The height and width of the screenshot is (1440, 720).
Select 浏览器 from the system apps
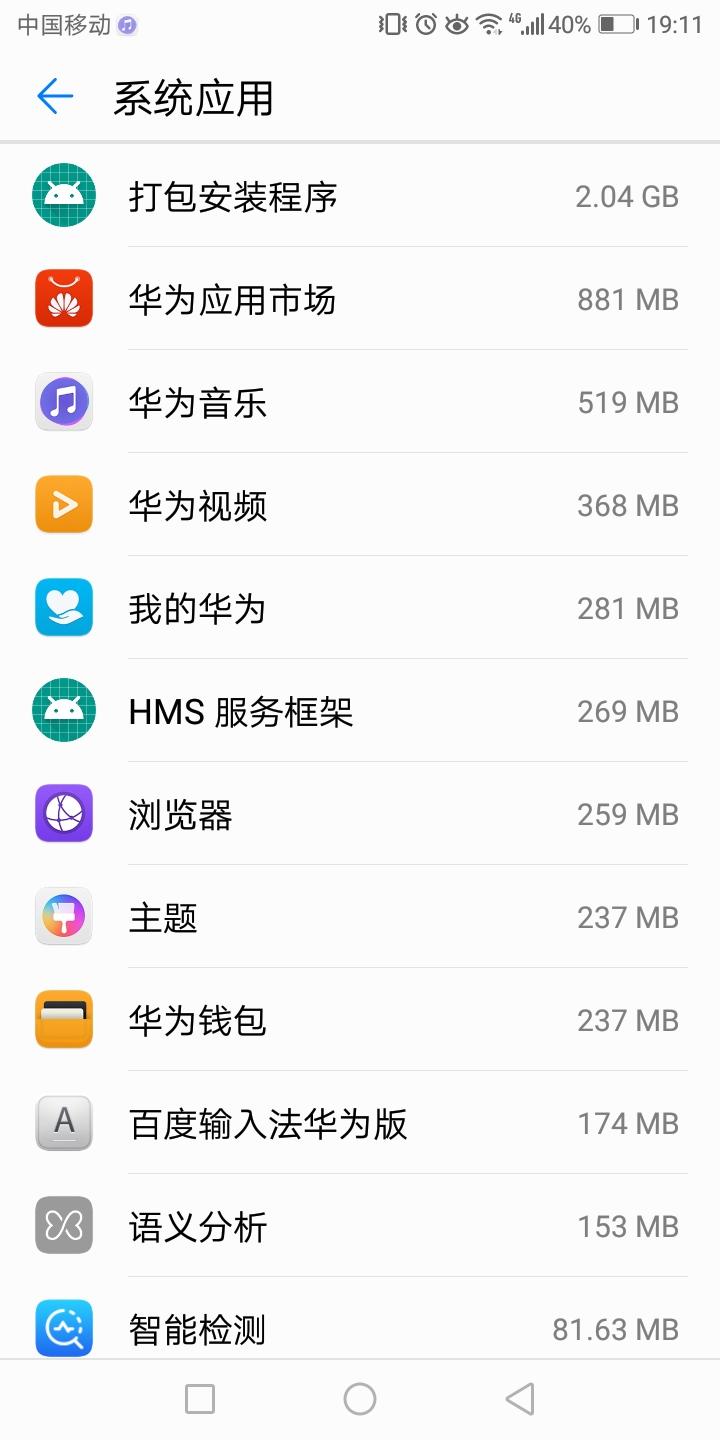[x=360, y=815]
